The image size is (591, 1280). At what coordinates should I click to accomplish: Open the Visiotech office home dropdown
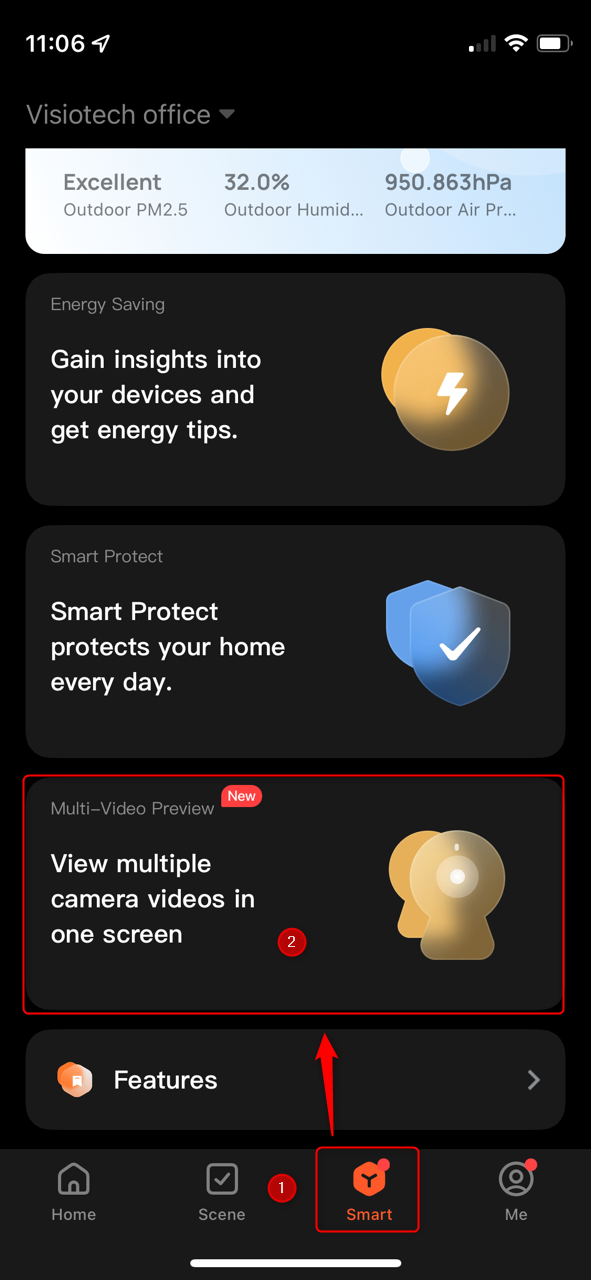(131, 114)
